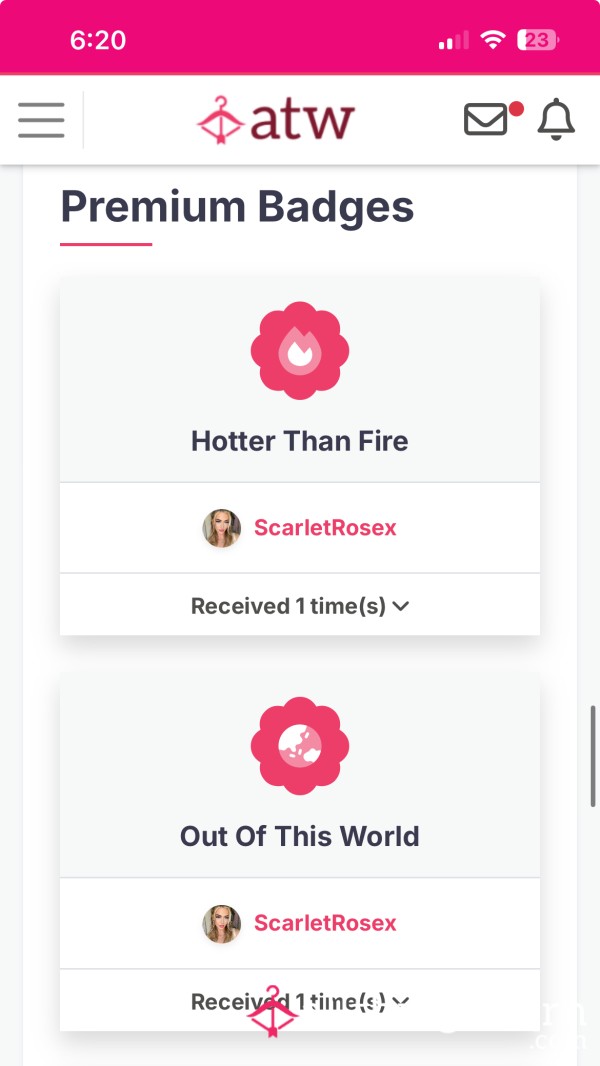Go to the atw home logo
Image resolution: width=600 pixels, height=1066 pixels.
[276, 120]
